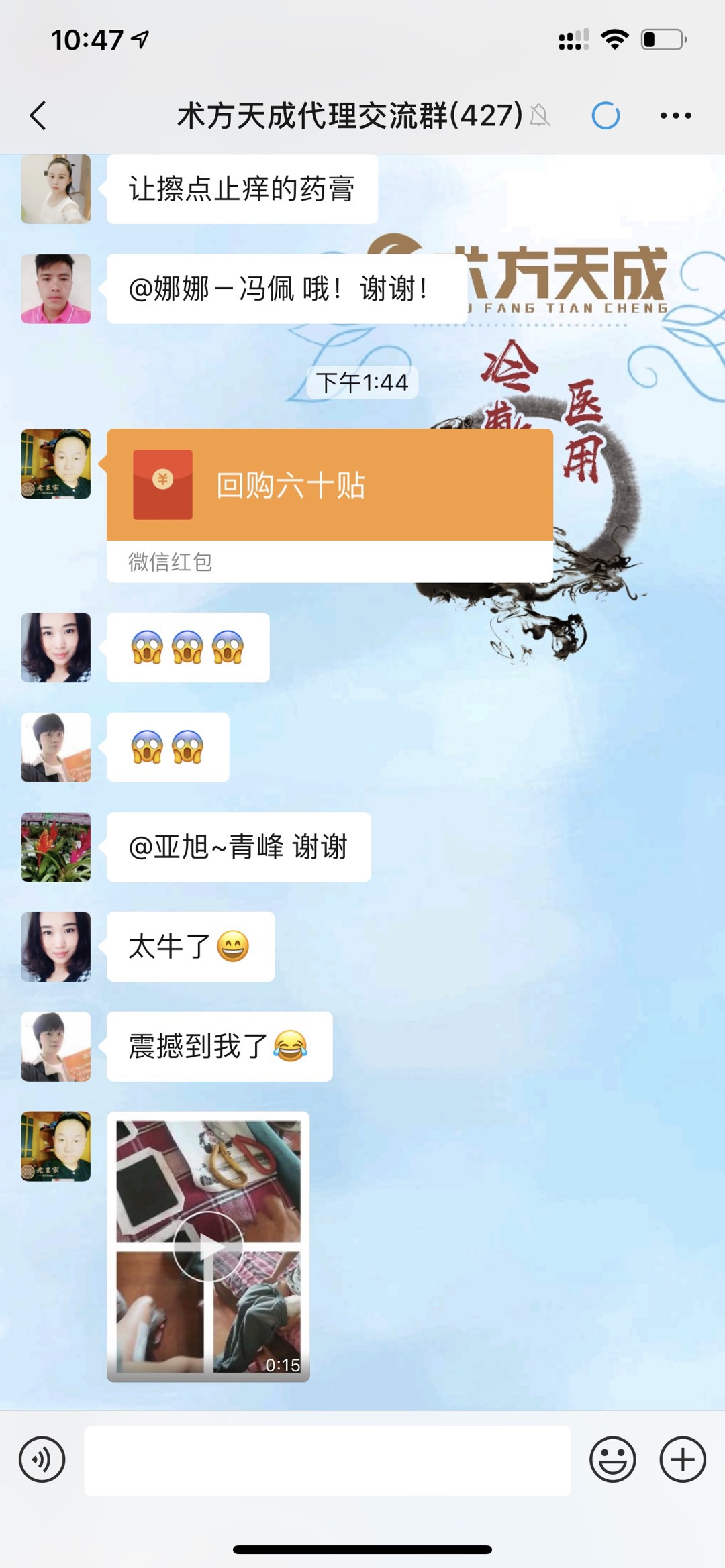725x1568 pixels.
Task: Open avatar next to 震撼到我了 message
Action: pyautogui.click(x=56, y=1047)
